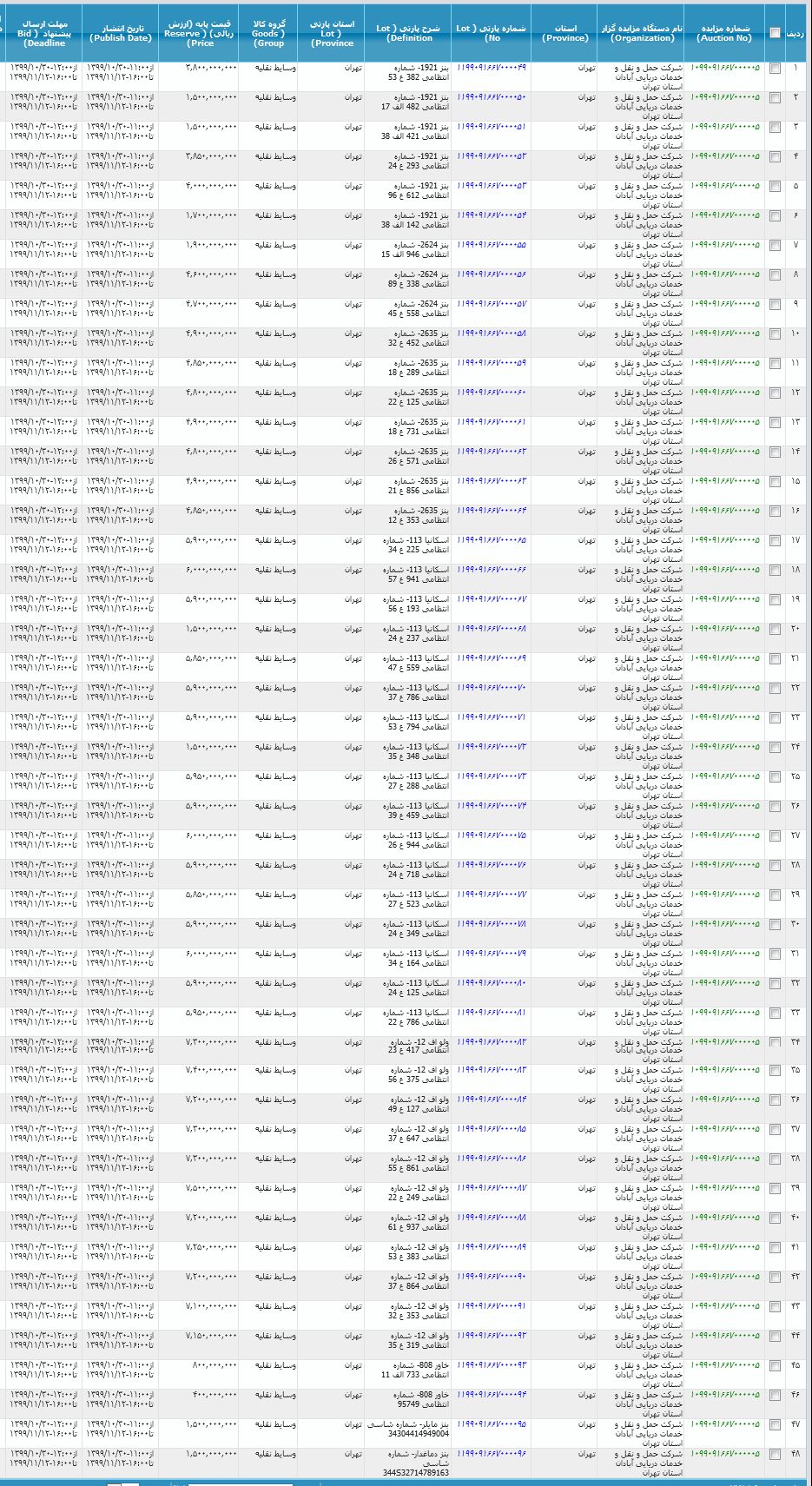
Task: View lot 1199091667000055 details
Action: pos(492,244)
